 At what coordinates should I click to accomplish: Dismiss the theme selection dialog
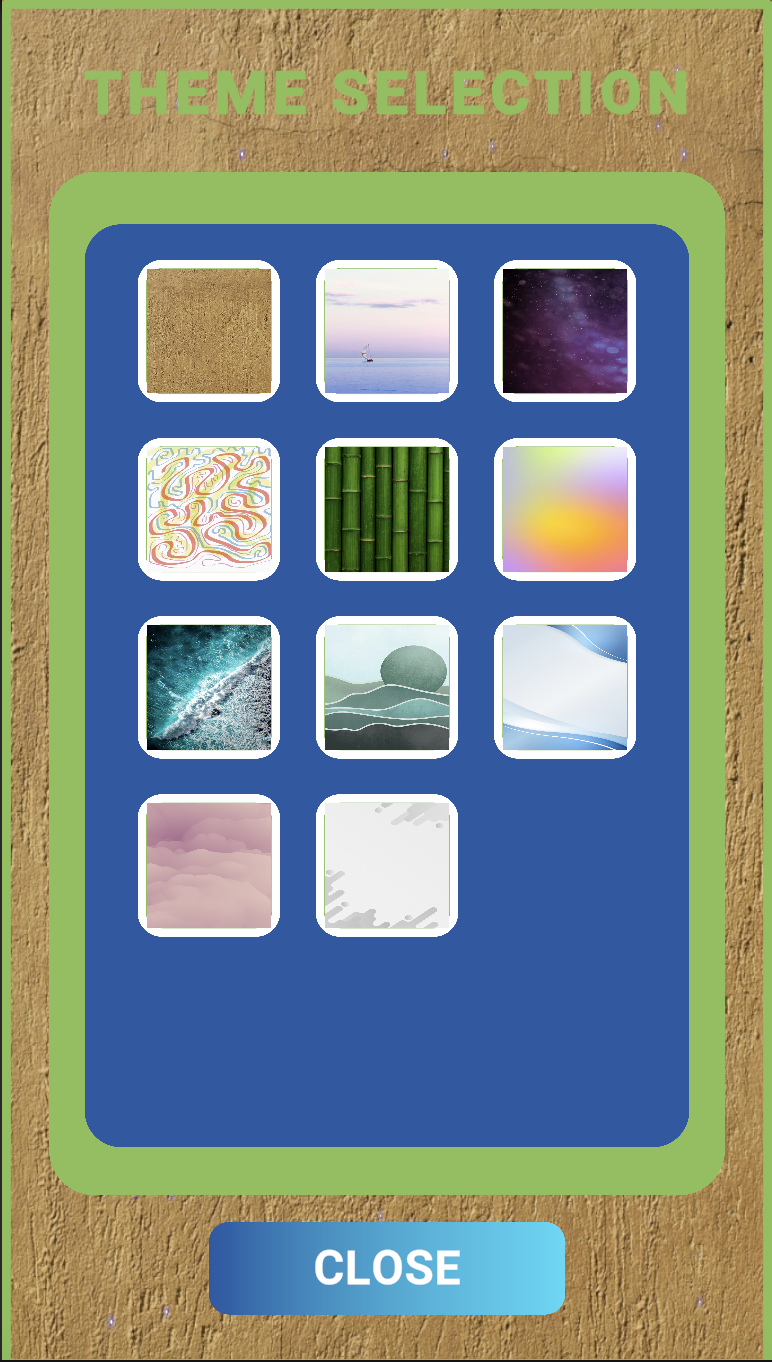pos(387,1267)
